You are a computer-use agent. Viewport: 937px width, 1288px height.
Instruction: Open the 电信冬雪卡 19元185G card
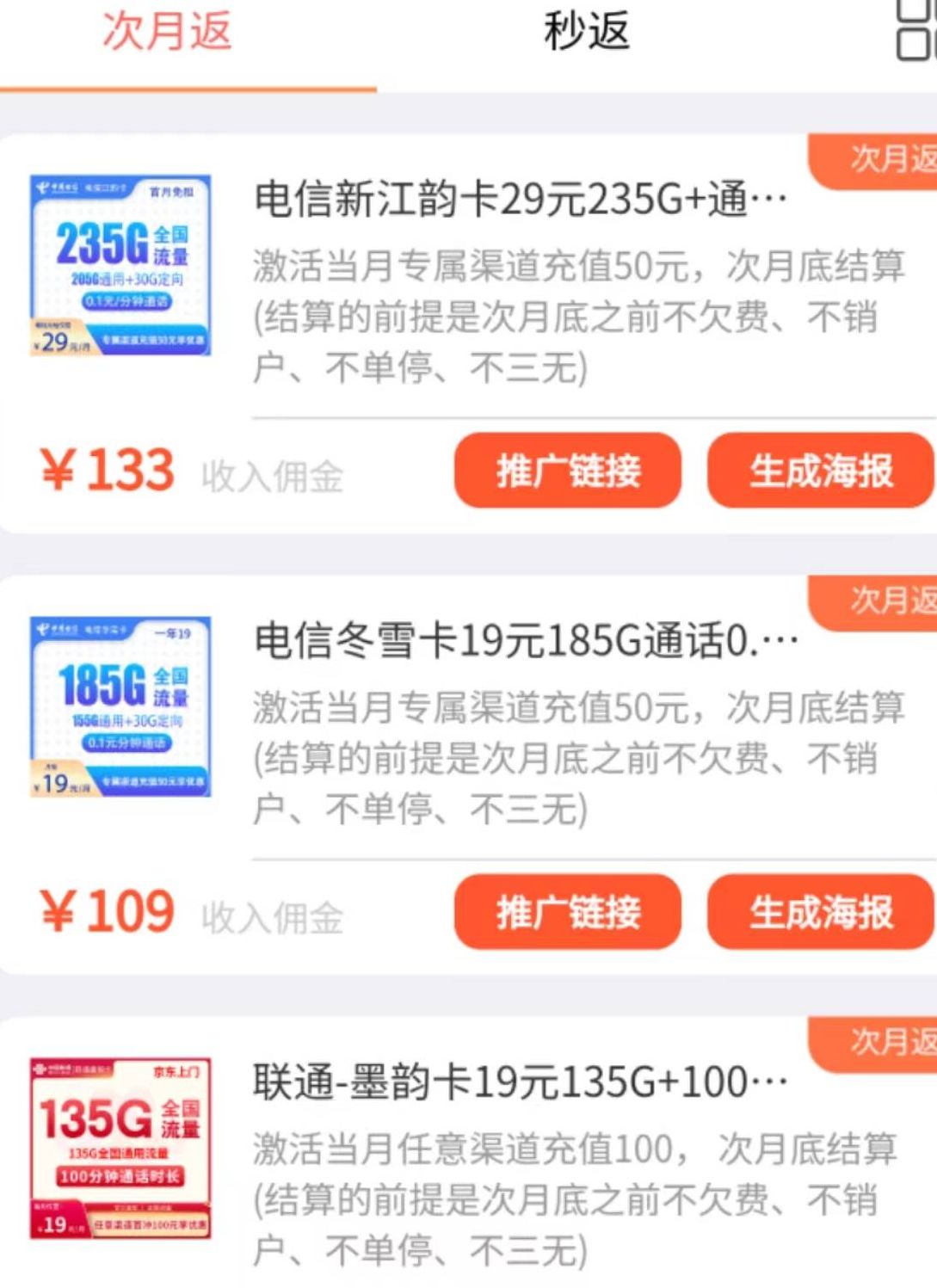(x=525, y=641)
